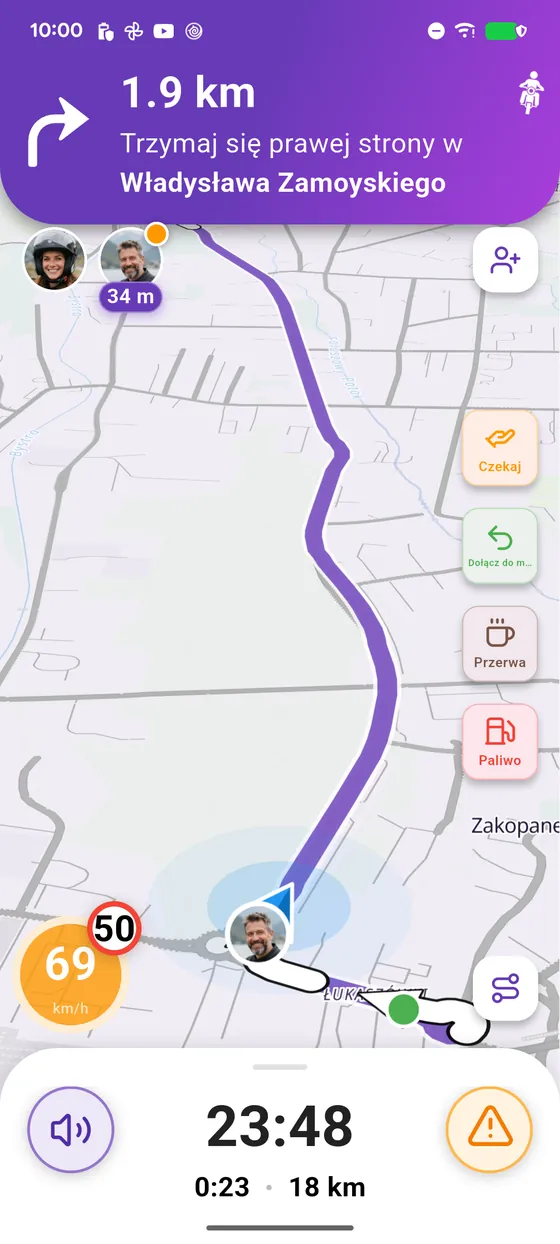Report a hazard with the warning button
The image size is (560, 1244).
tap(489, 1129)
